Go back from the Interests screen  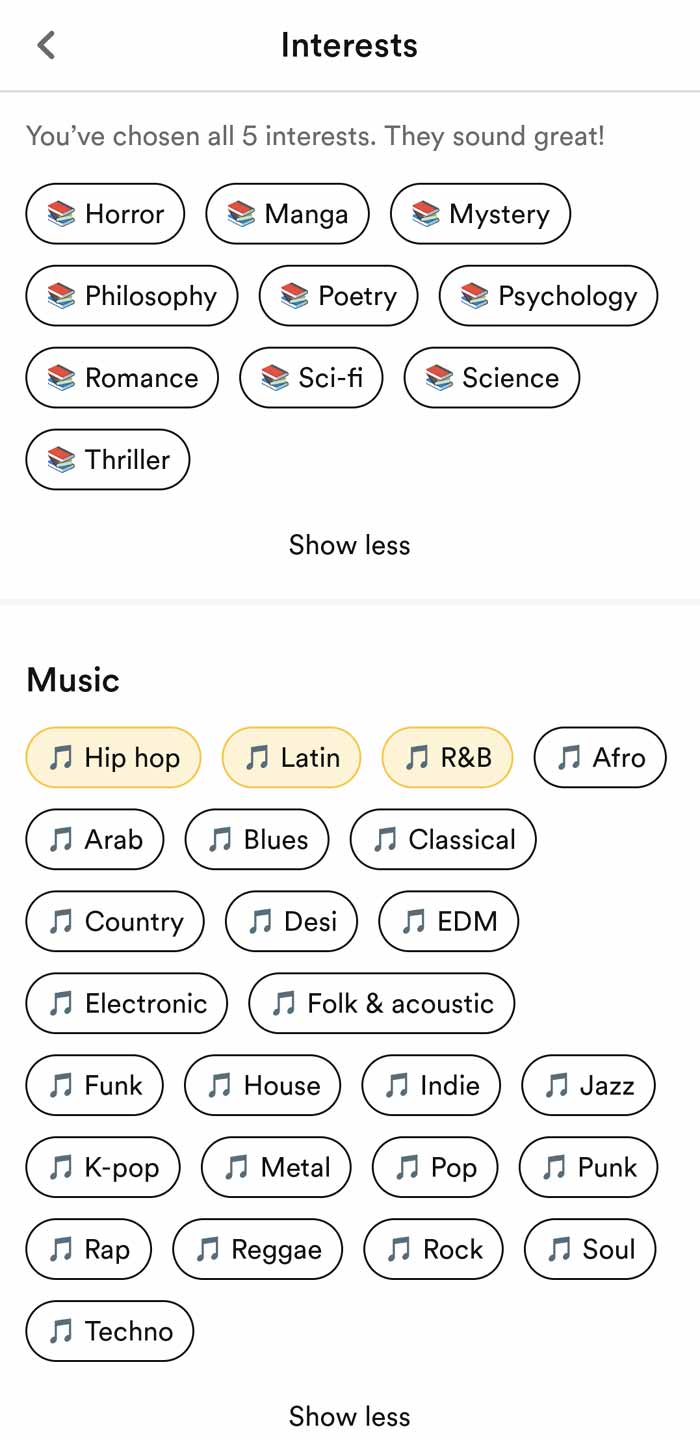pyautogui.click(x=46, y=45)
